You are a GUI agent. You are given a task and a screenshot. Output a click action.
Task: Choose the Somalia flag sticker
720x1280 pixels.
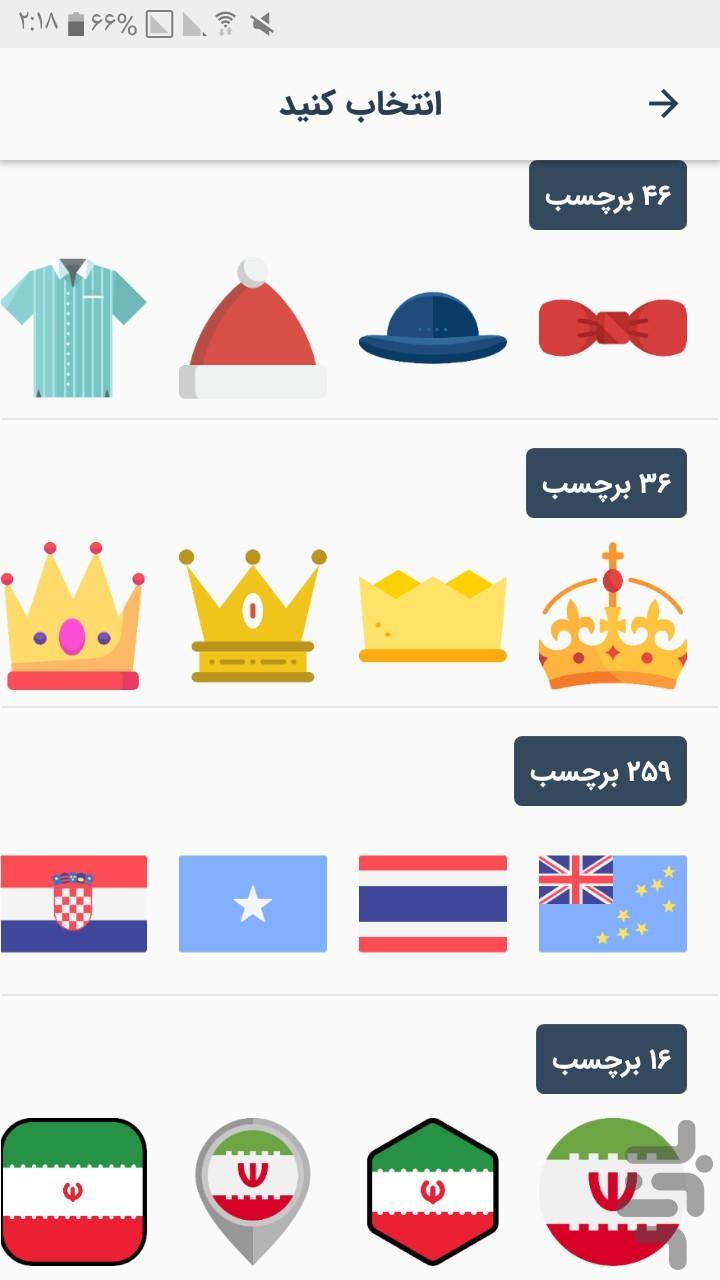coord(253,903)
